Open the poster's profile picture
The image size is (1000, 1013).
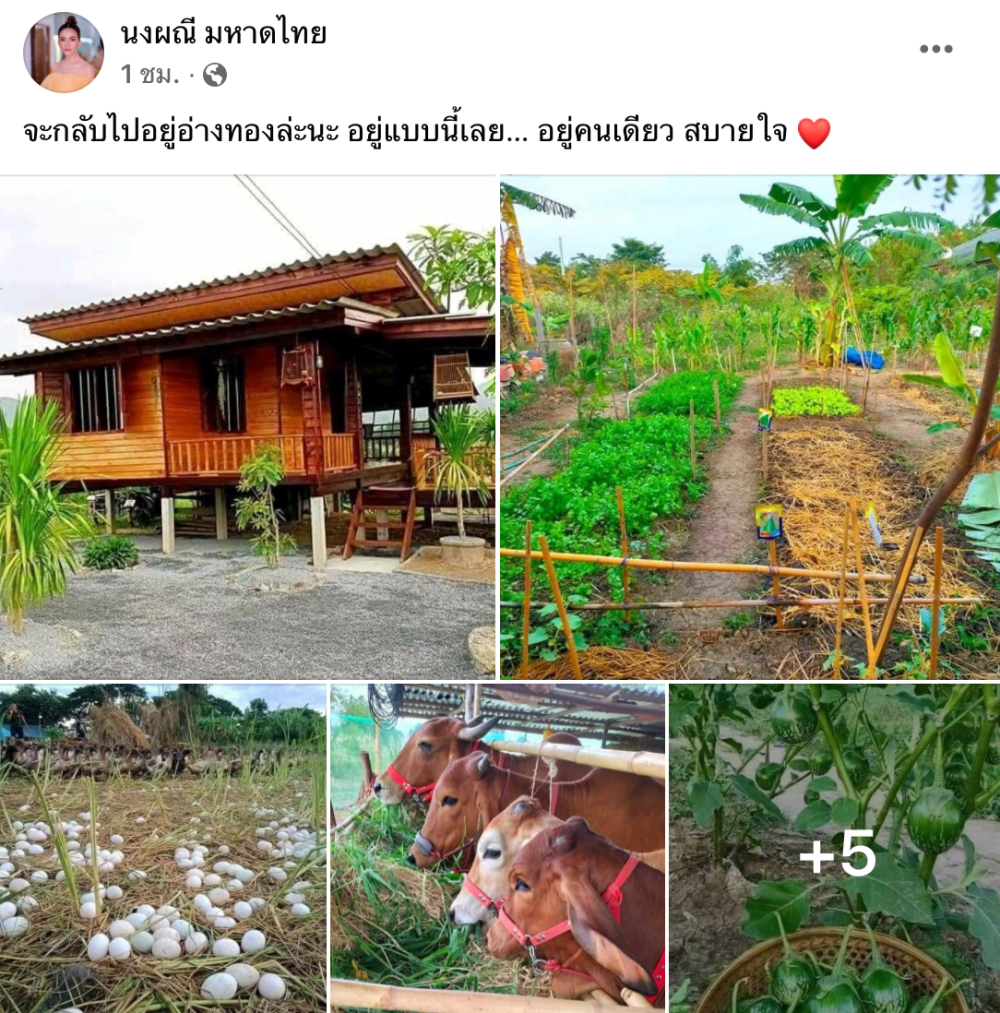click(x=63, y=52)
